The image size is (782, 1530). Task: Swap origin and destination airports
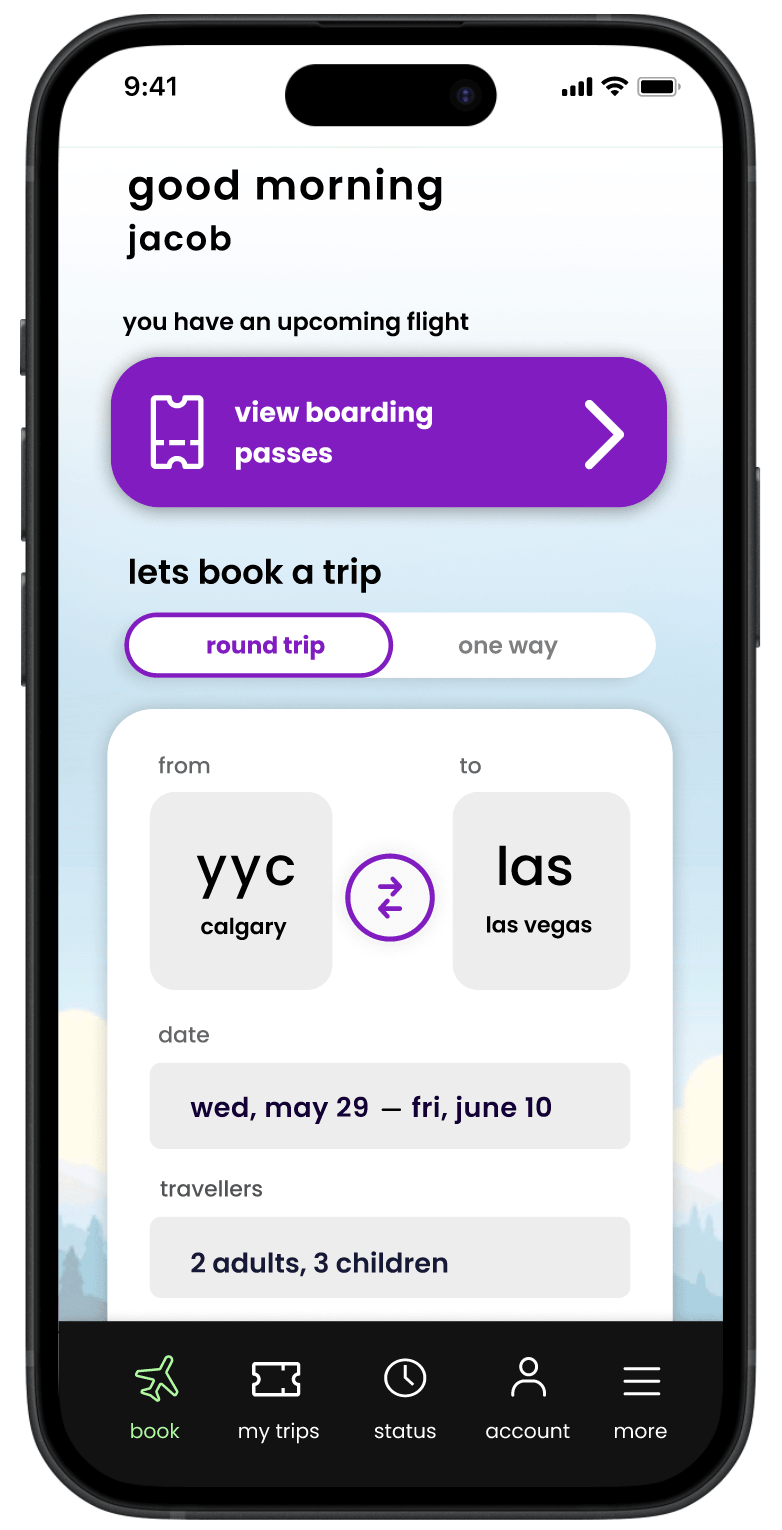pyautogui.click(x=390, y=897)
